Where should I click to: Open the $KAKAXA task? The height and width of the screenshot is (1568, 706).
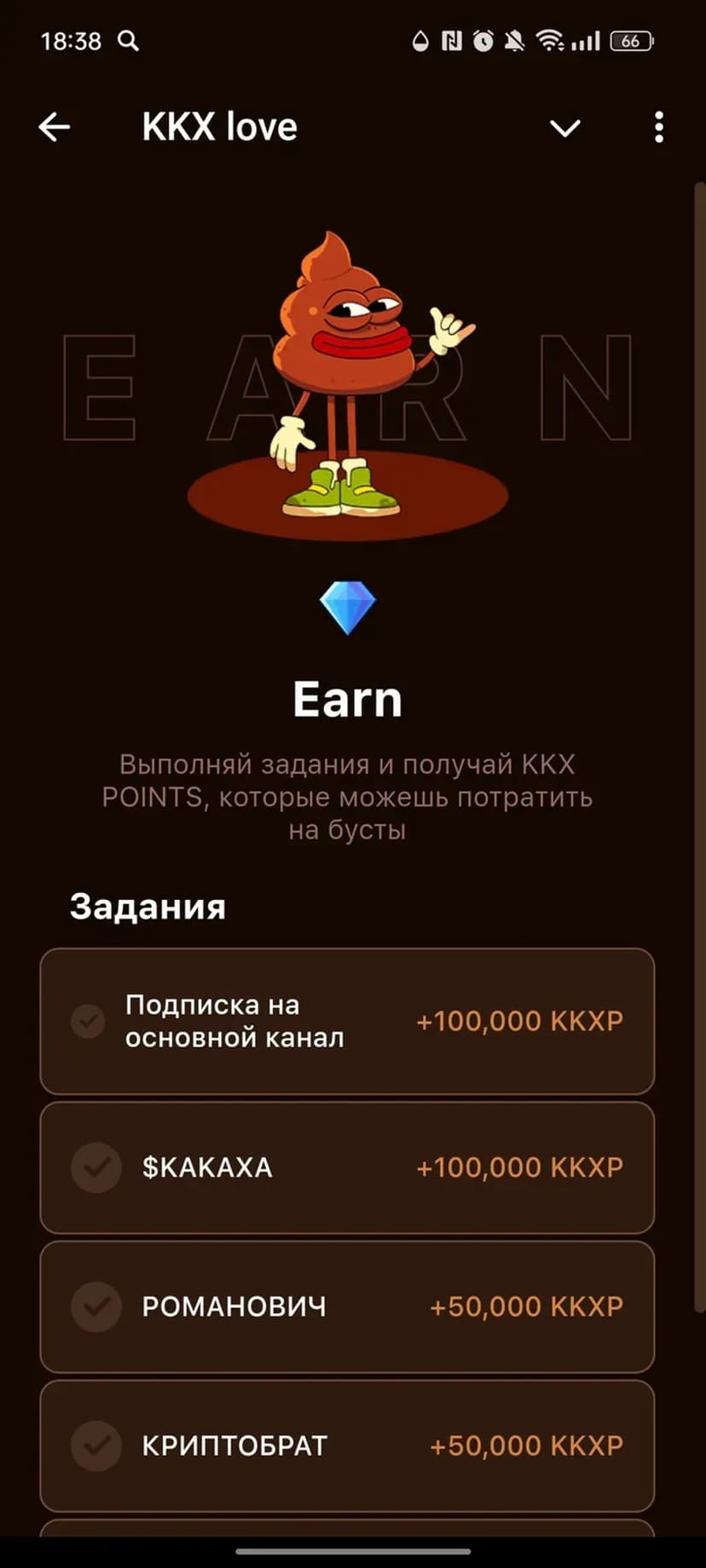(347, 1167)
